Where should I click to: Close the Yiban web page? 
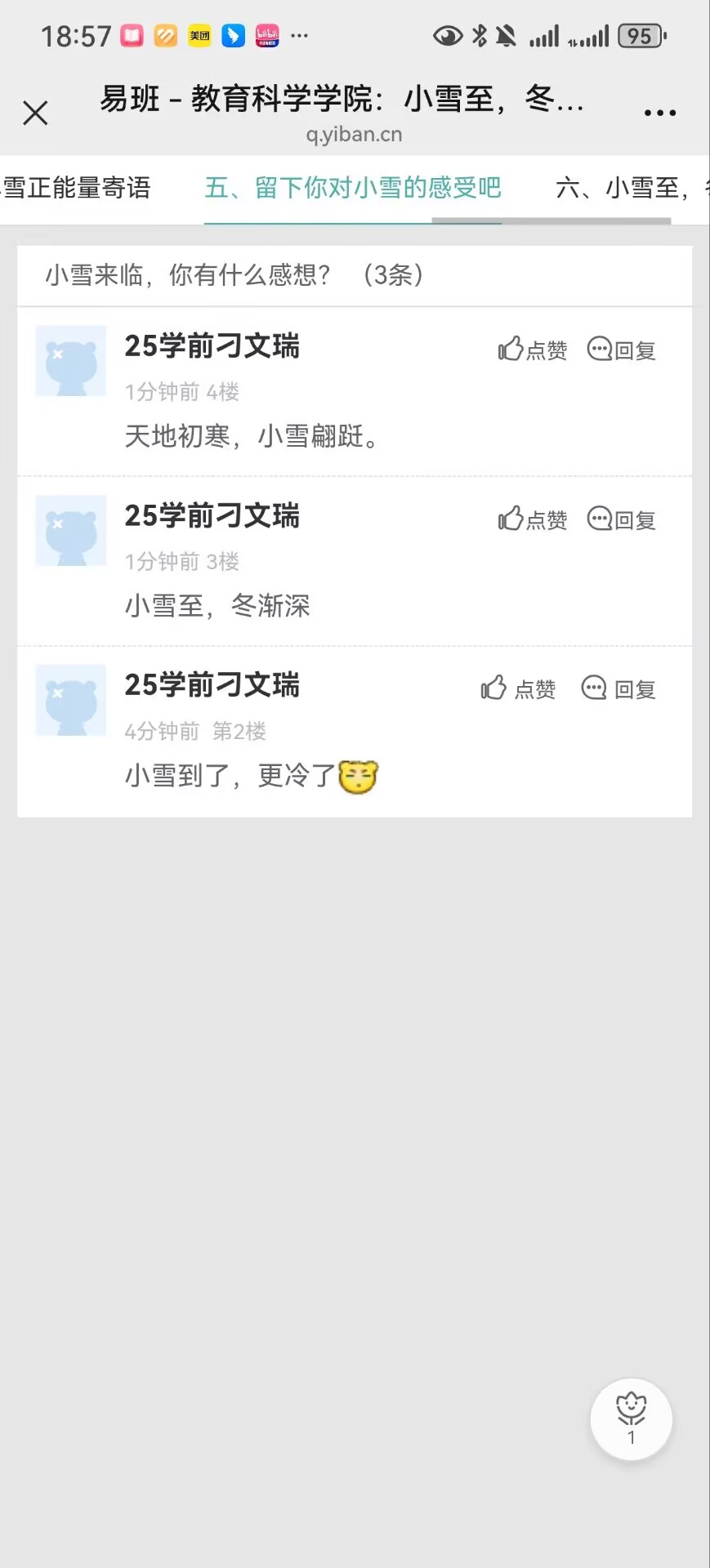[x=35, y=113]
